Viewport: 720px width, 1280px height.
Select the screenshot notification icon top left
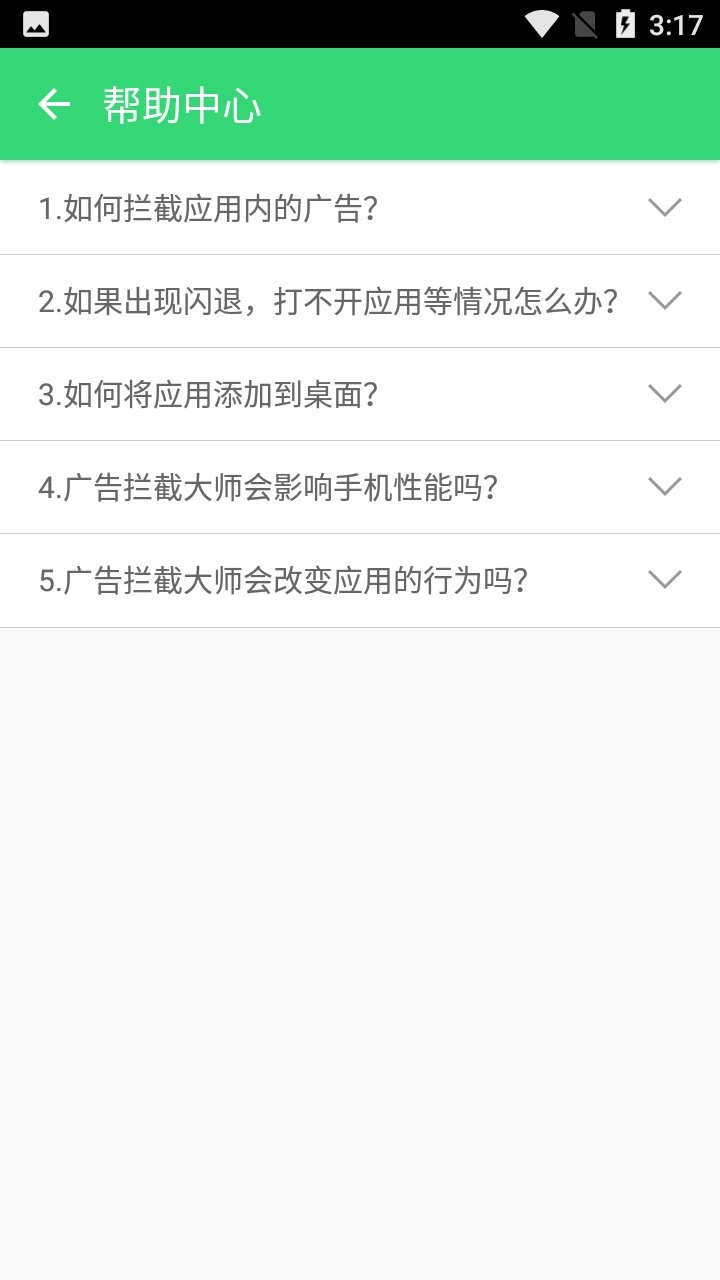35,23
